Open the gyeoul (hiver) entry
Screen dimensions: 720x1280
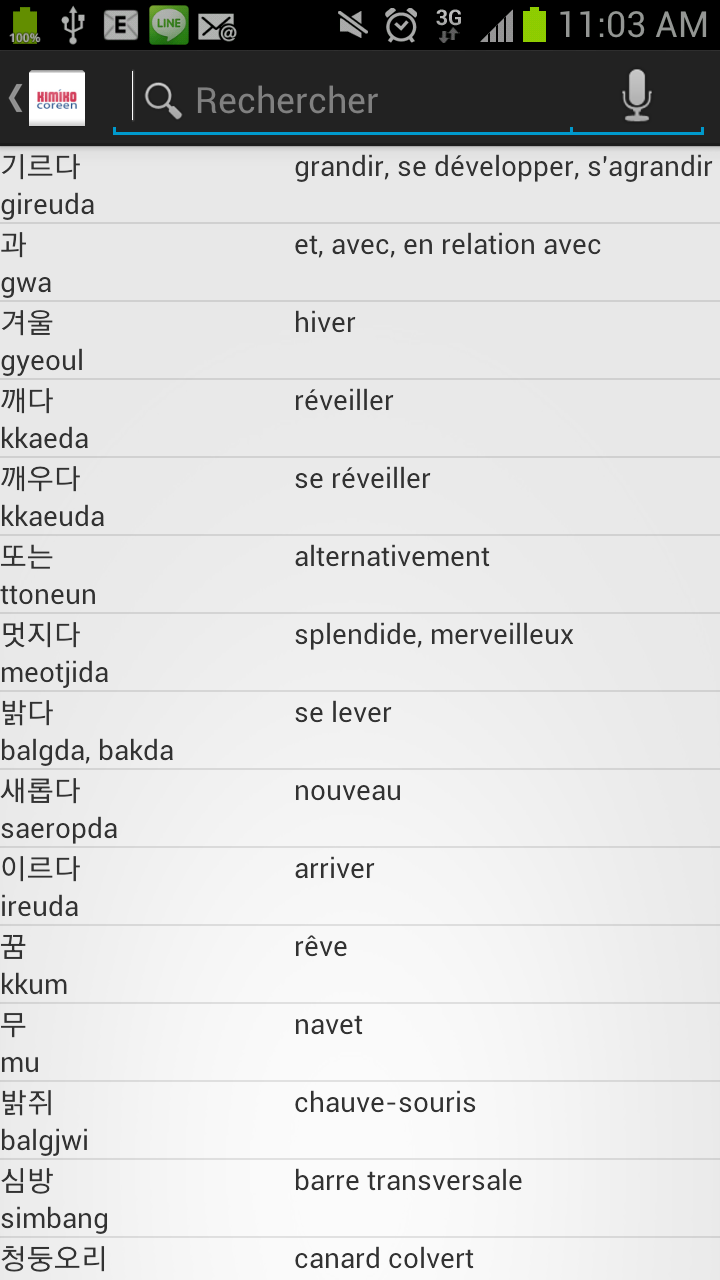point(360,341)
